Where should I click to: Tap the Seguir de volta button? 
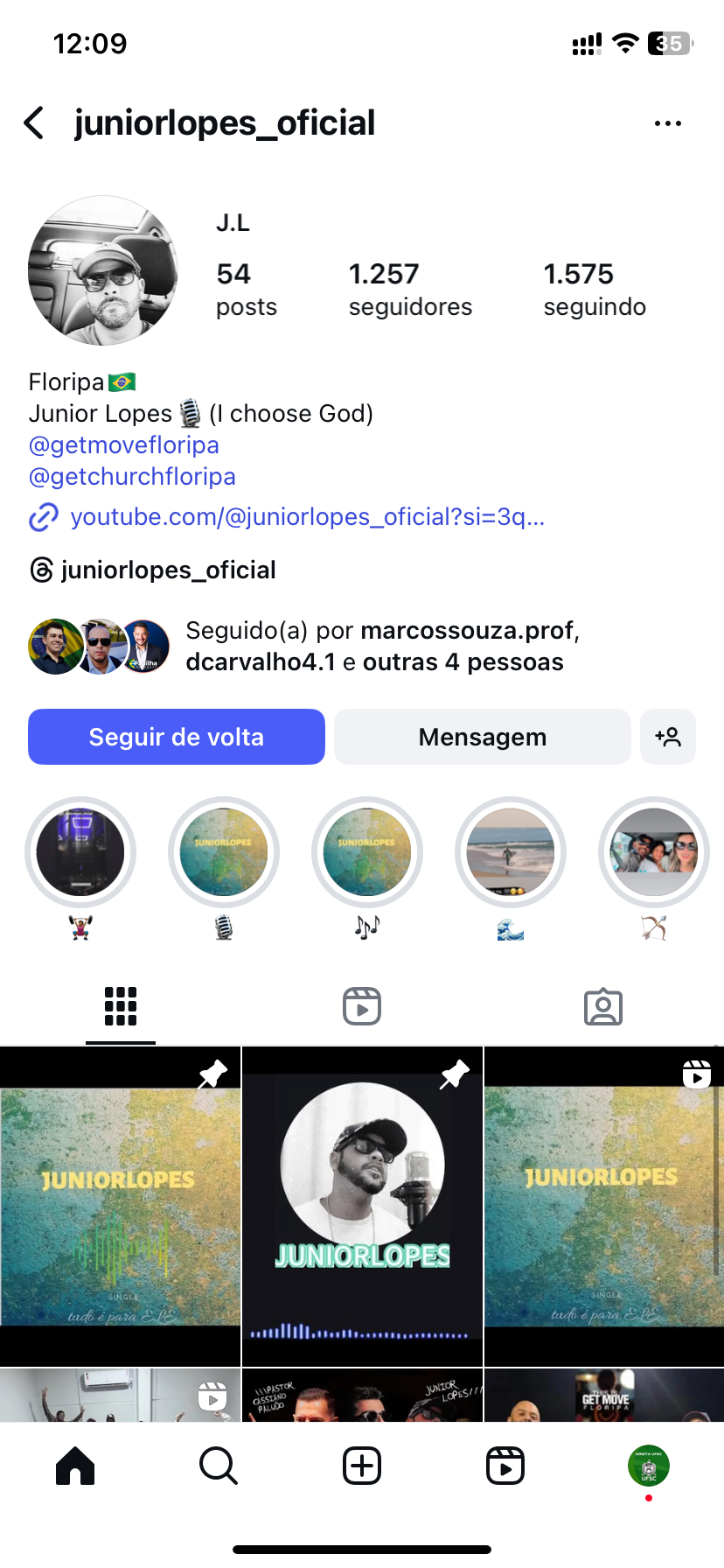[177, 737]
